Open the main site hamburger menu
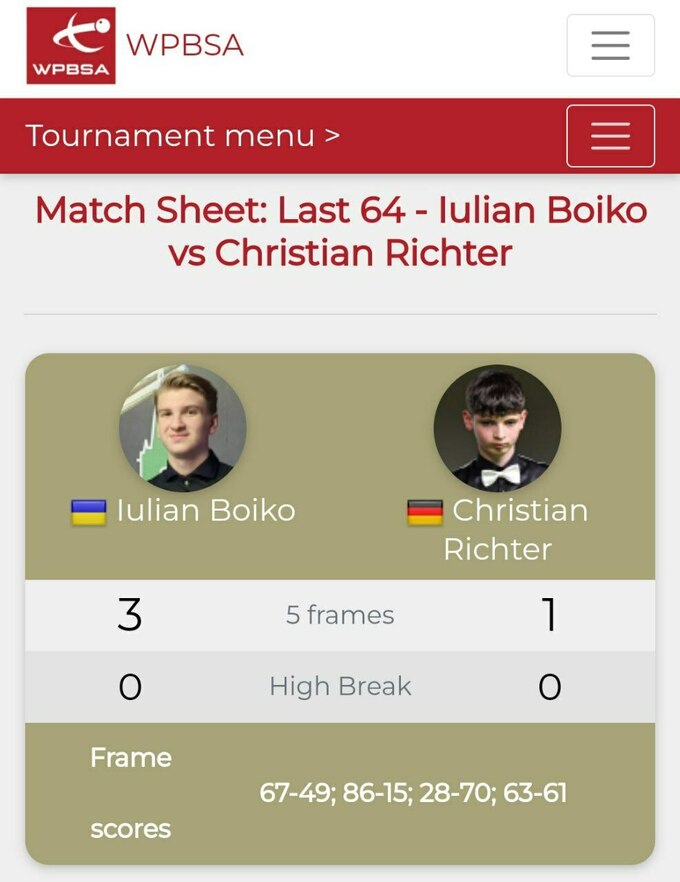 coord(610,45)
